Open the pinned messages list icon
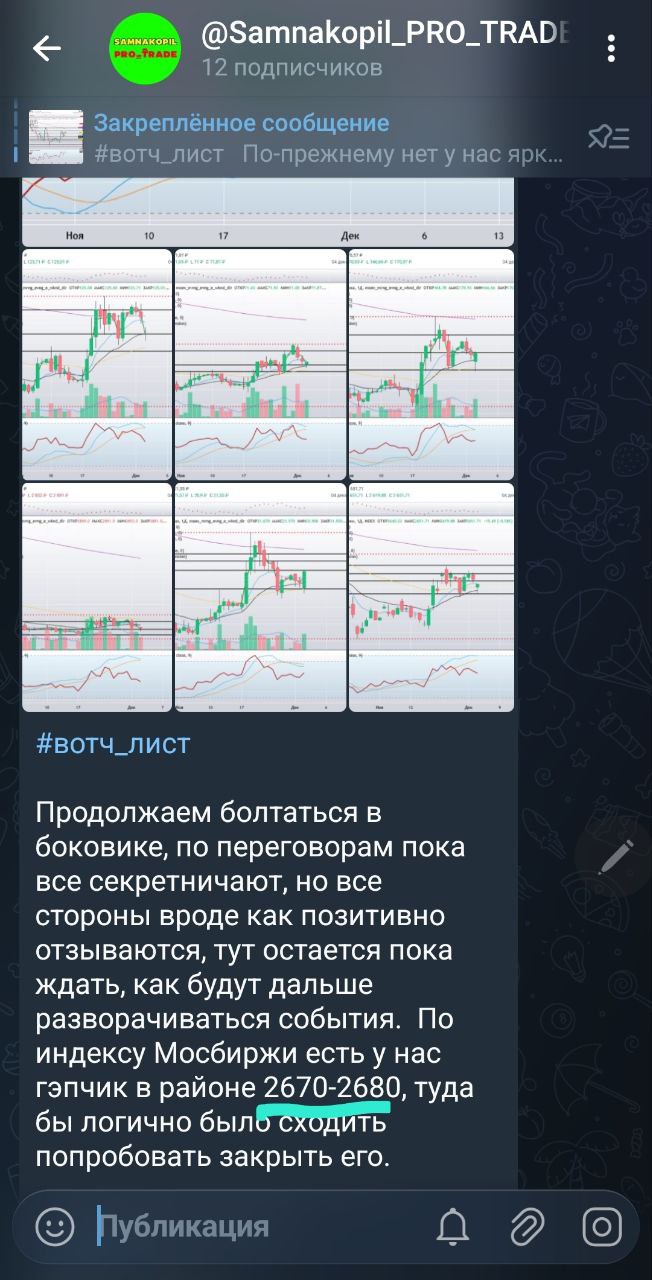Viewport: 652px width, 1280px height. tap(608, 138)
